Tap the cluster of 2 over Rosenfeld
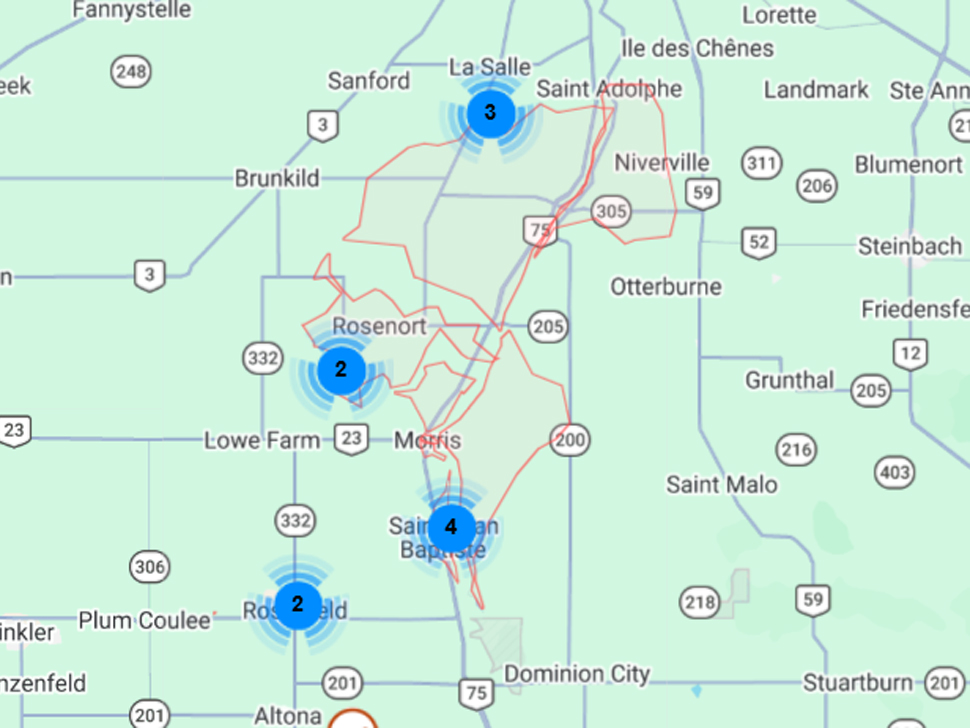Viewport: 970px width, 728px height. (297, 604)
